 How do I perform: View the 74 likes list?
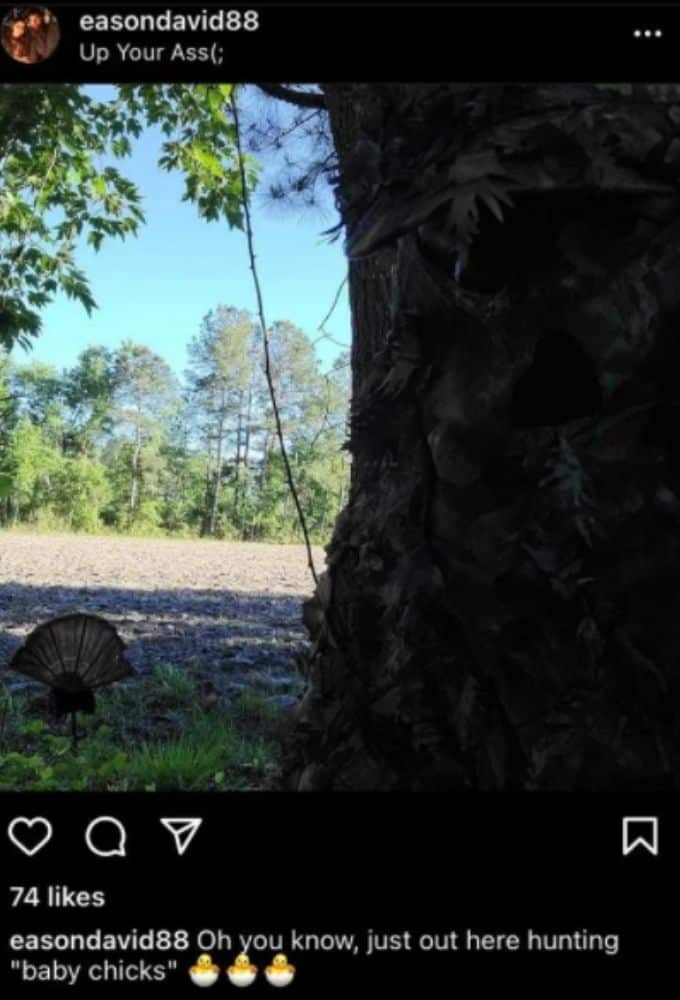(57, 897)
